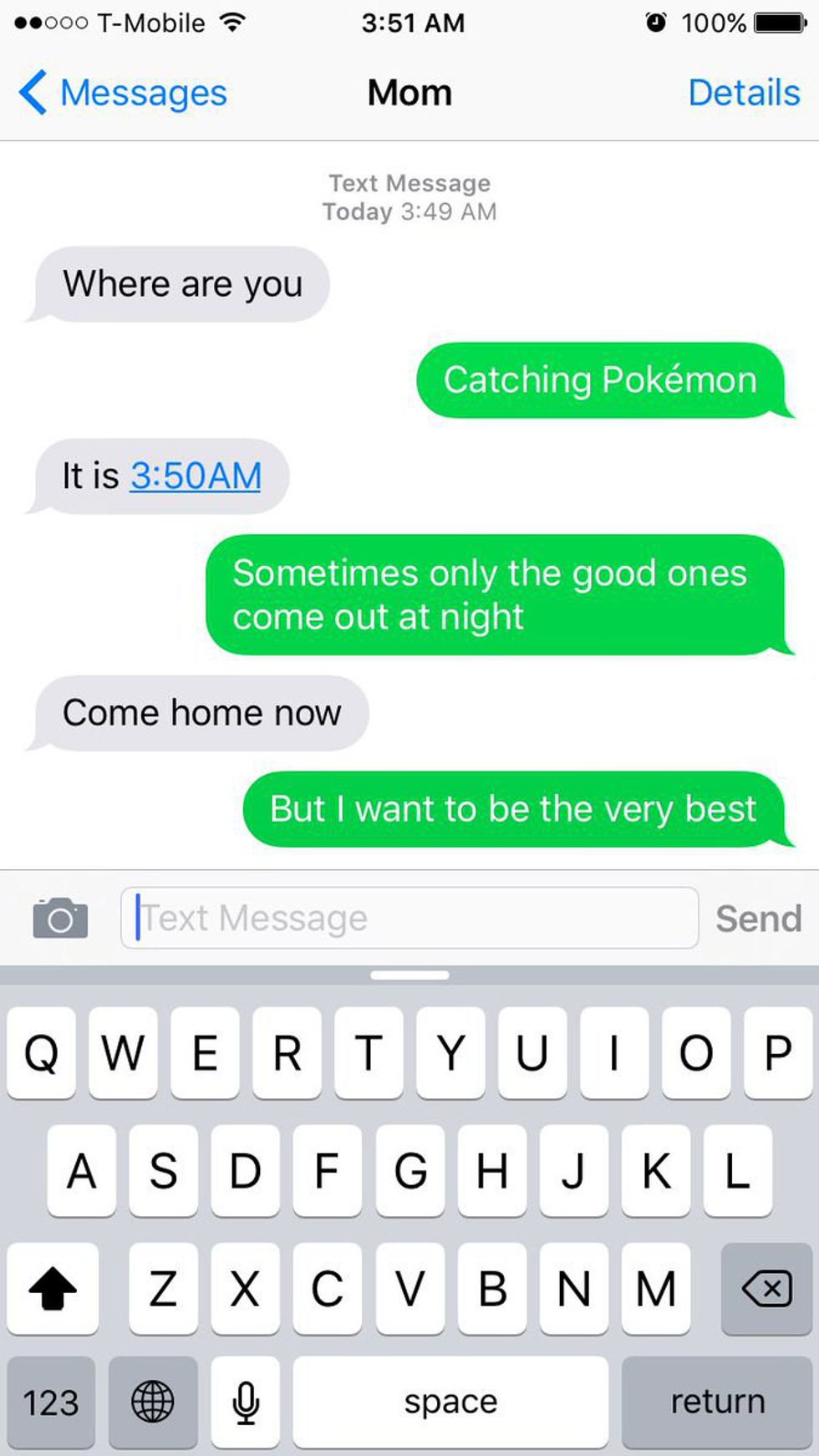Tap the backspace key

point(766,1288)
